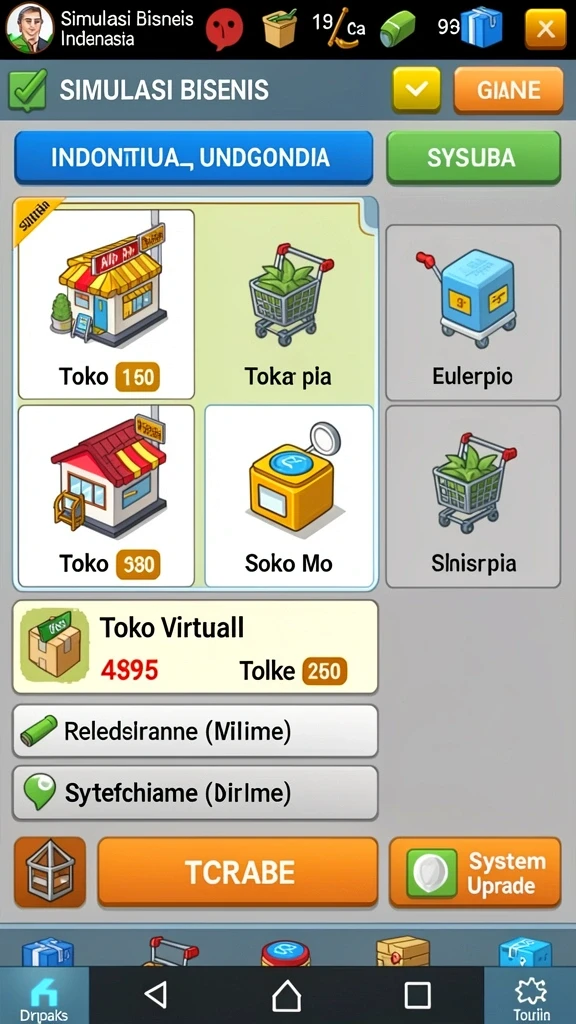This screenshot has height=1024, width=576.
Task: Tap the yellow checkmark button
Action: pyautogui.click(x=417, y=89)
